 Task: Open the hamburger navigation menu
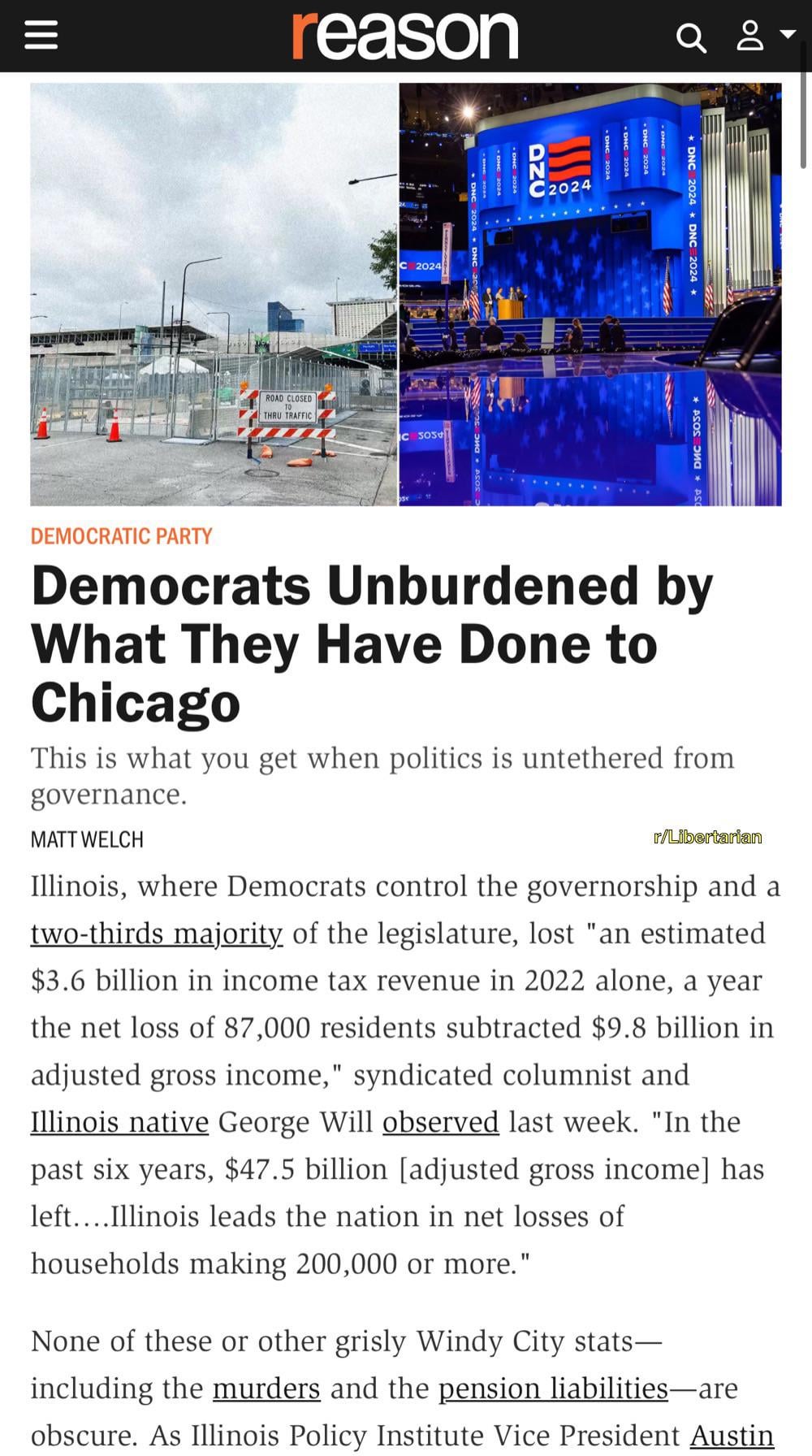click(x=41, y=35)
